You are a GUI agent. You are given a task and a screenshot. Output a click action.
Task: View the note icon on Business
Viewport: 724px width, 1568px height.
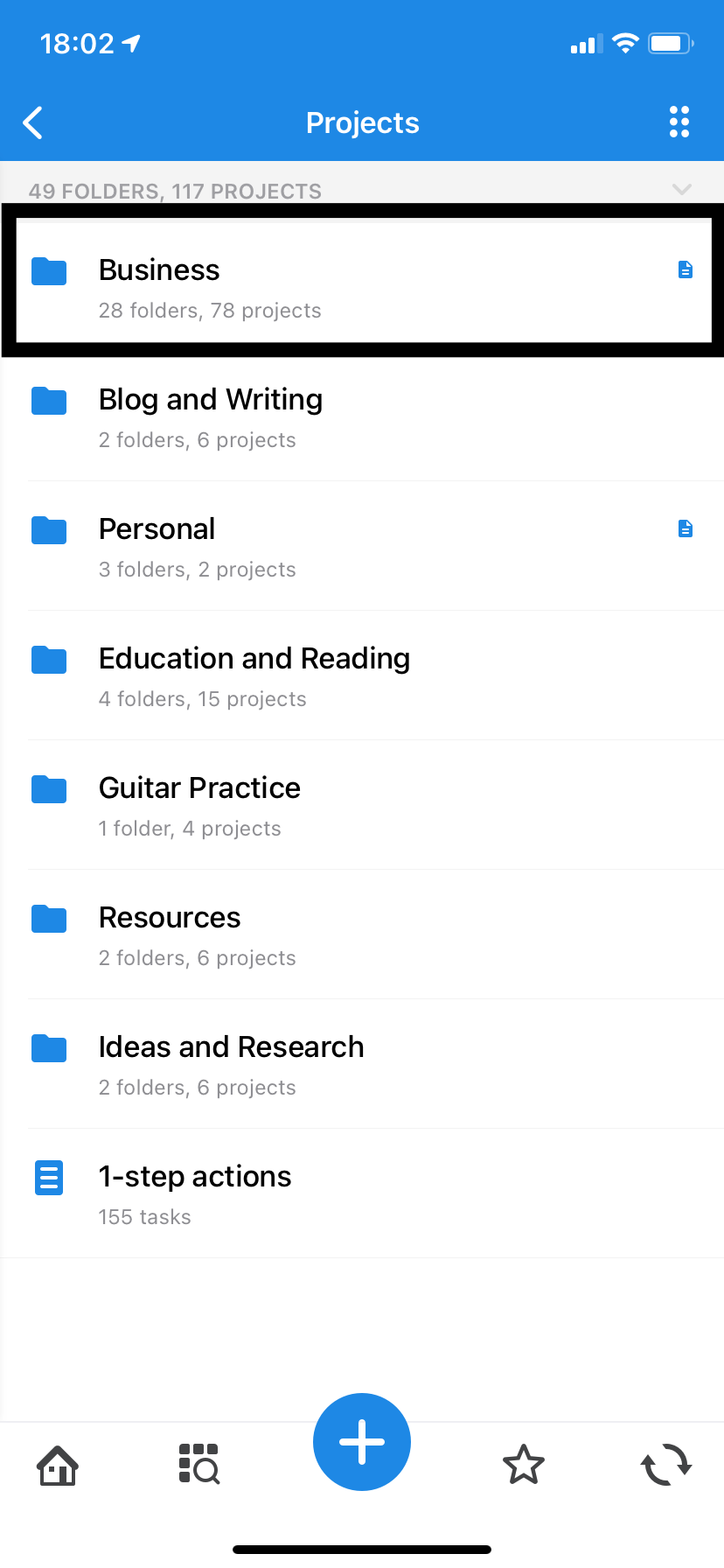[686, 269]
